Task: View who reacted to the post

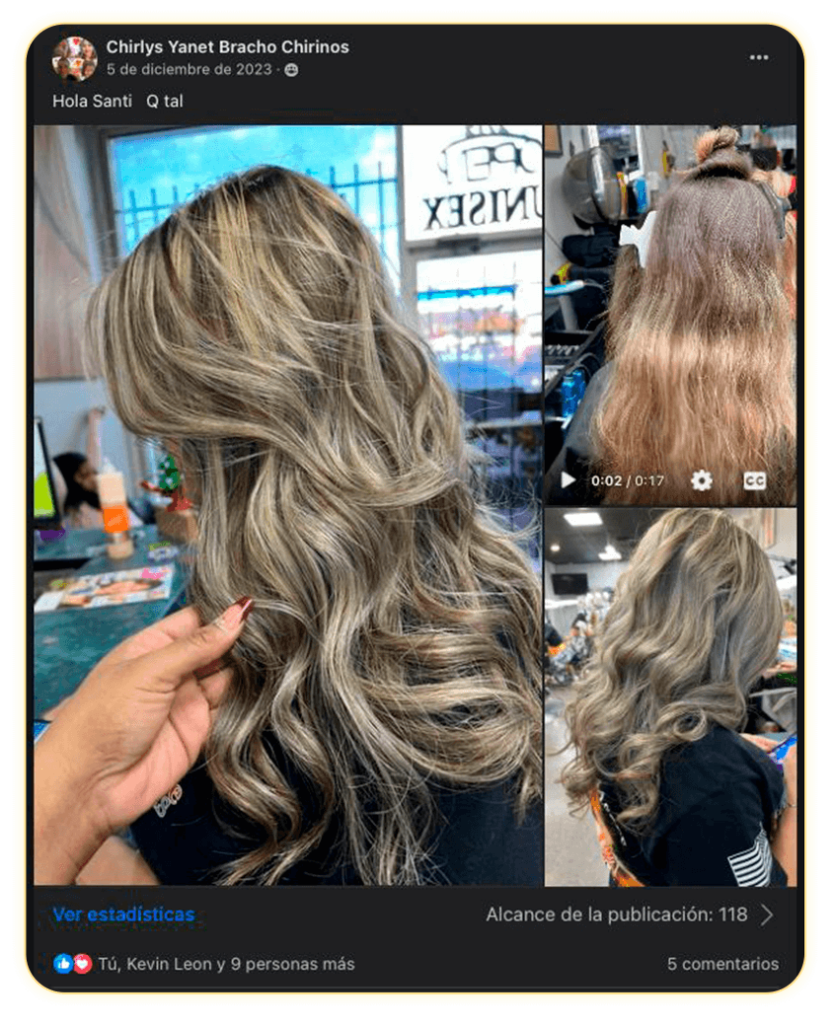Action: pos(225,964)
